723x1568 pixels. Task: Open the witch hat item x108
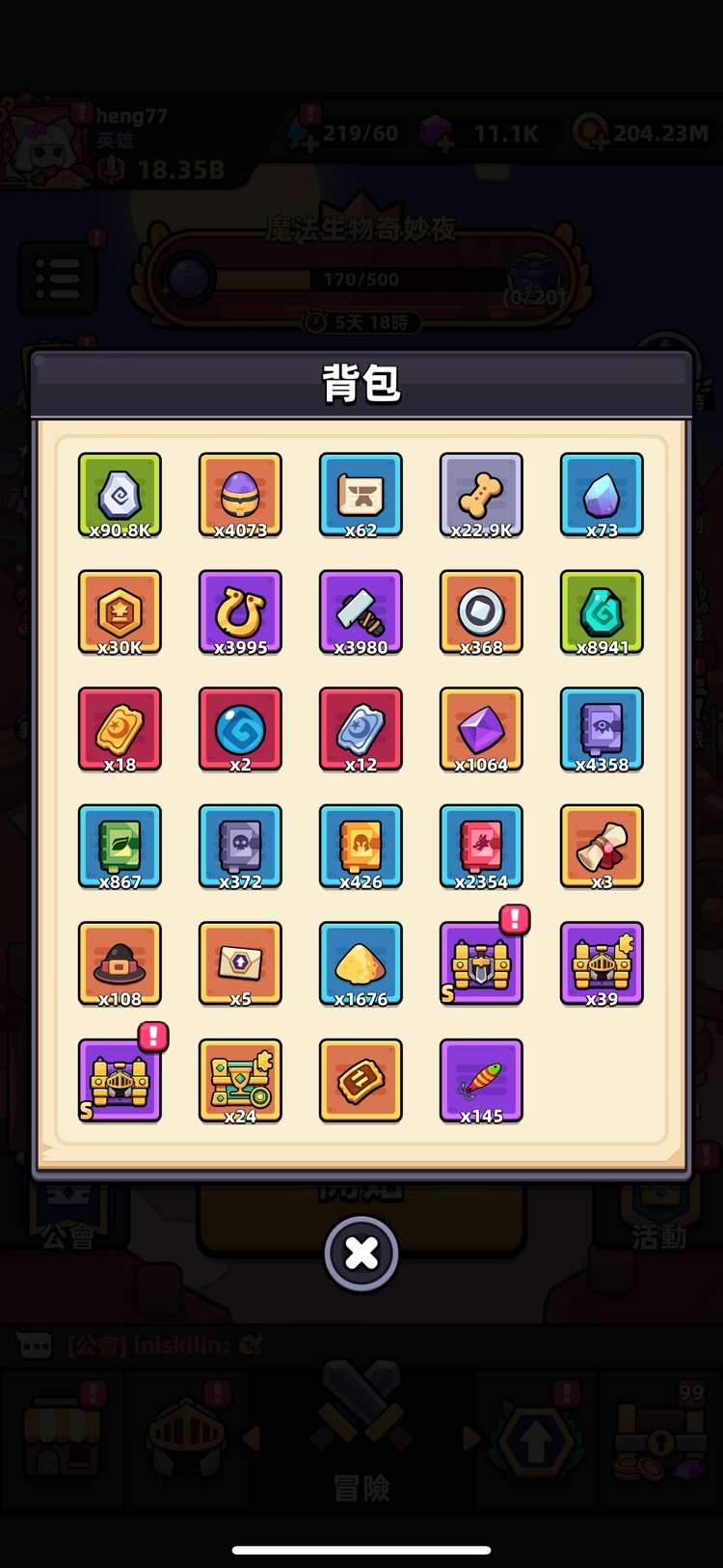pos(120,963)
